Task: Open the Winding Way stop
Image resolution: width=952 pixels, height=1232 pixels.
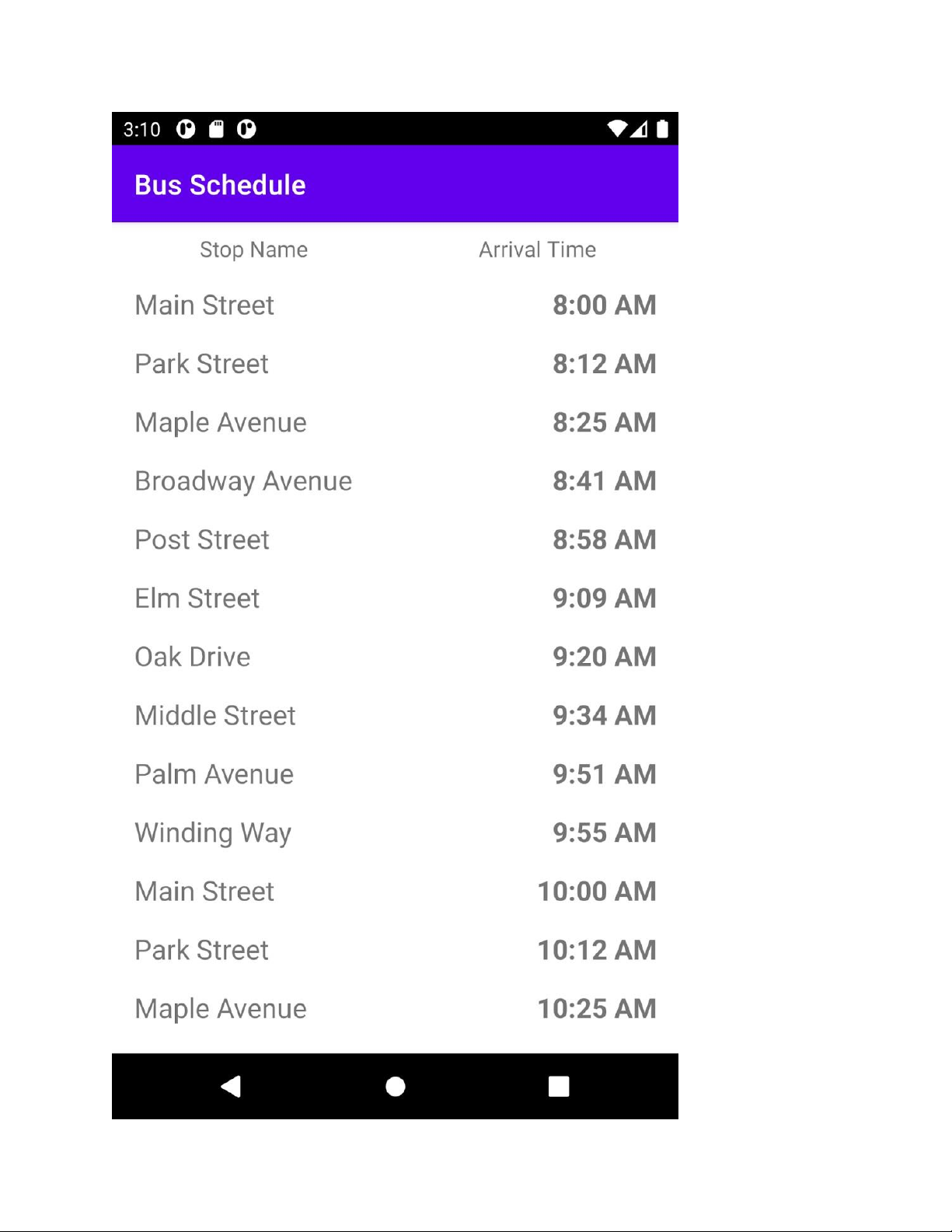Action: [395, 833]
